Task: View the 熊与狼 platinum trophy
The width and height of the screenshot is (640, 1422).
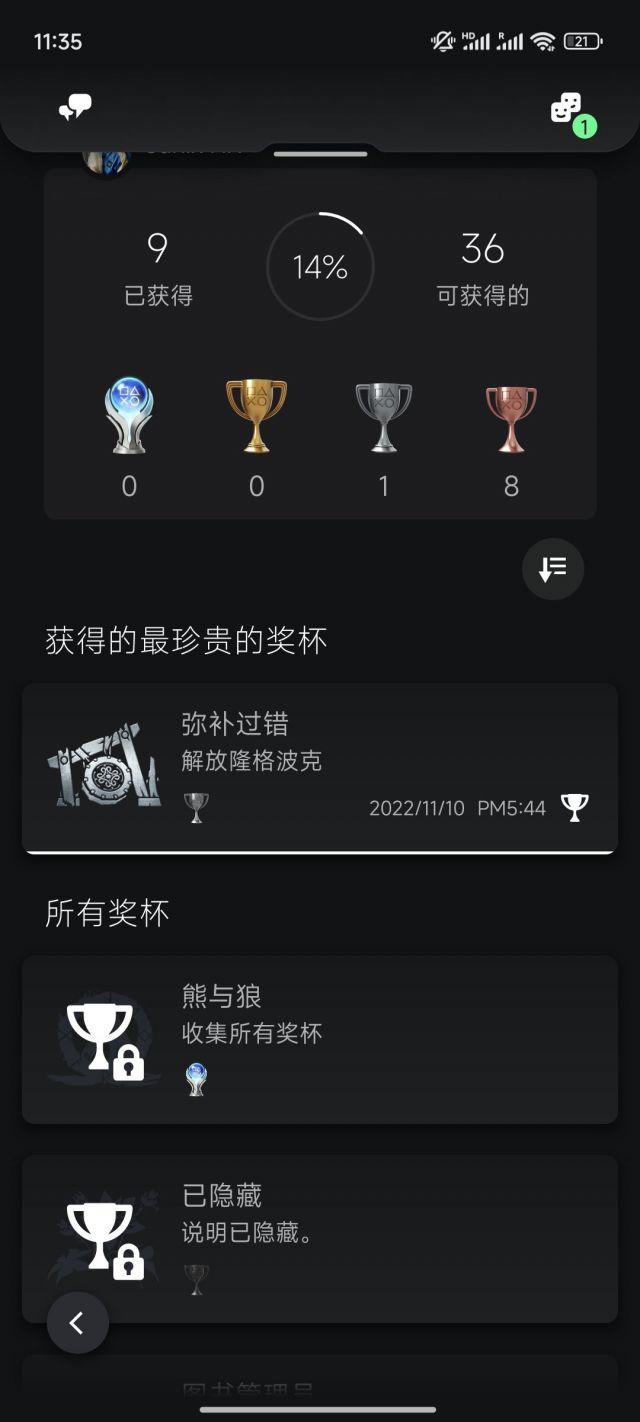Action: click(x=319, y=1039)
